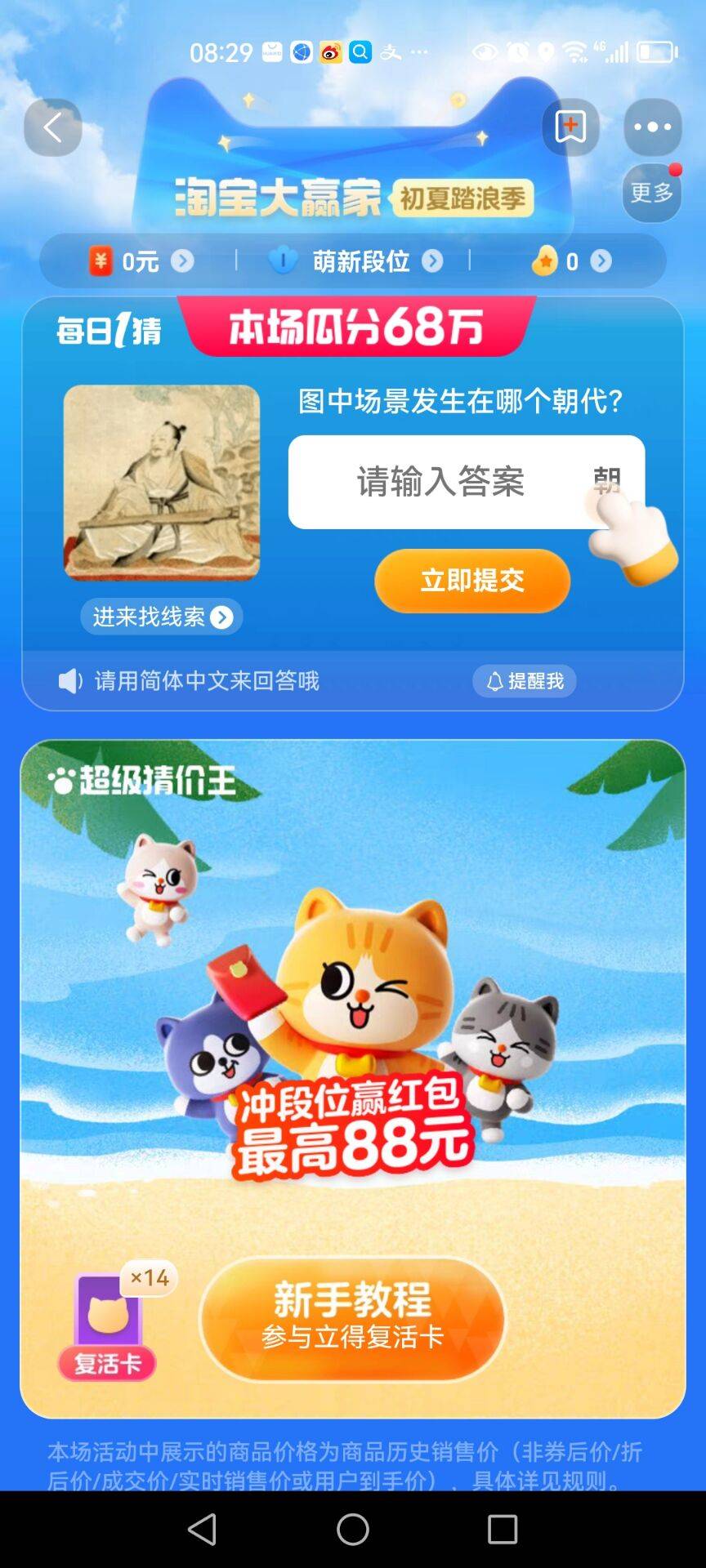Open the system recent apps view
706x1568 pixels.
(x=502, y=1529)
